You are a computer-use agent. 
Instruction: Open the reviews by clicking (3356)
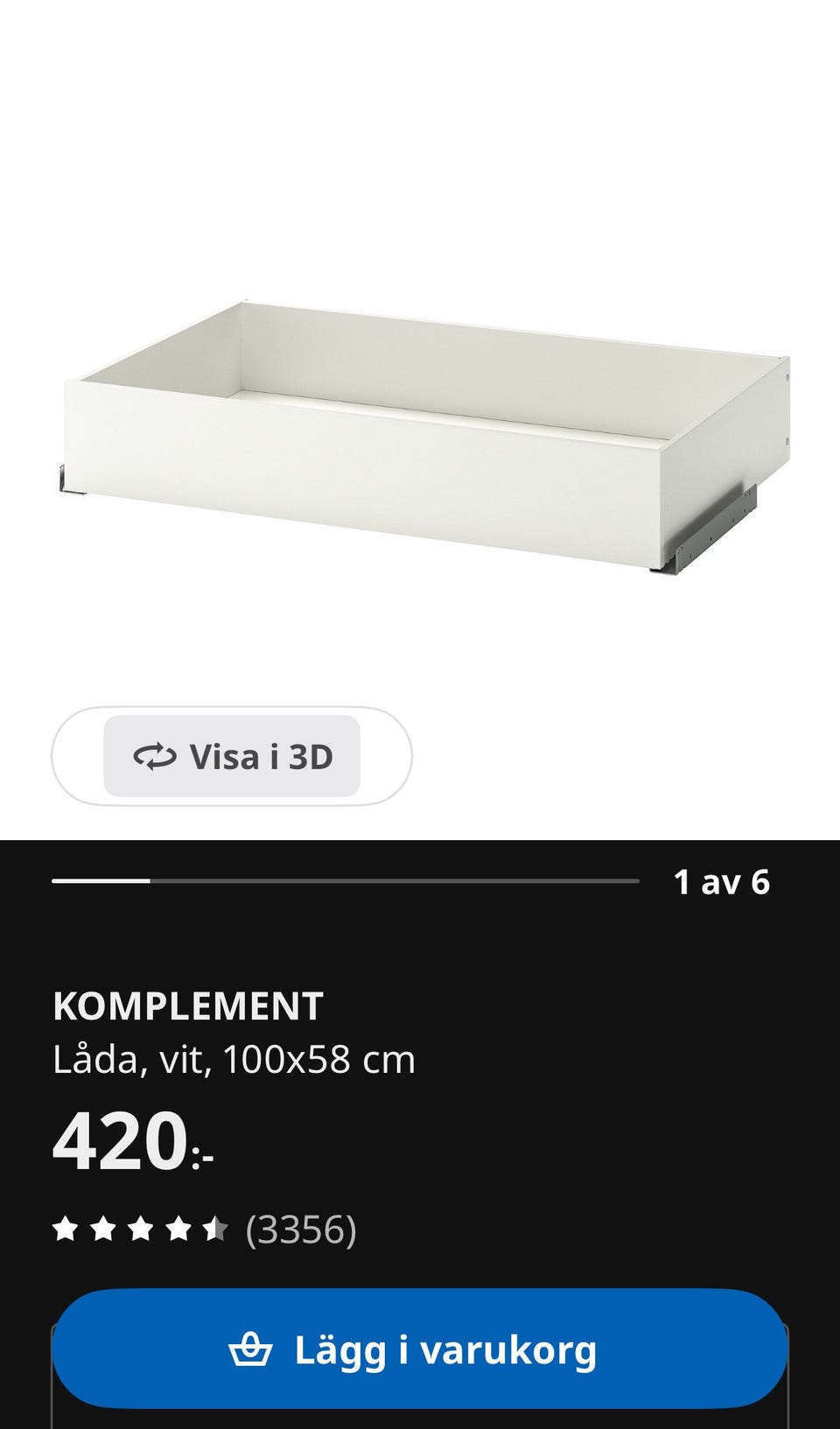pos(298,1230)
